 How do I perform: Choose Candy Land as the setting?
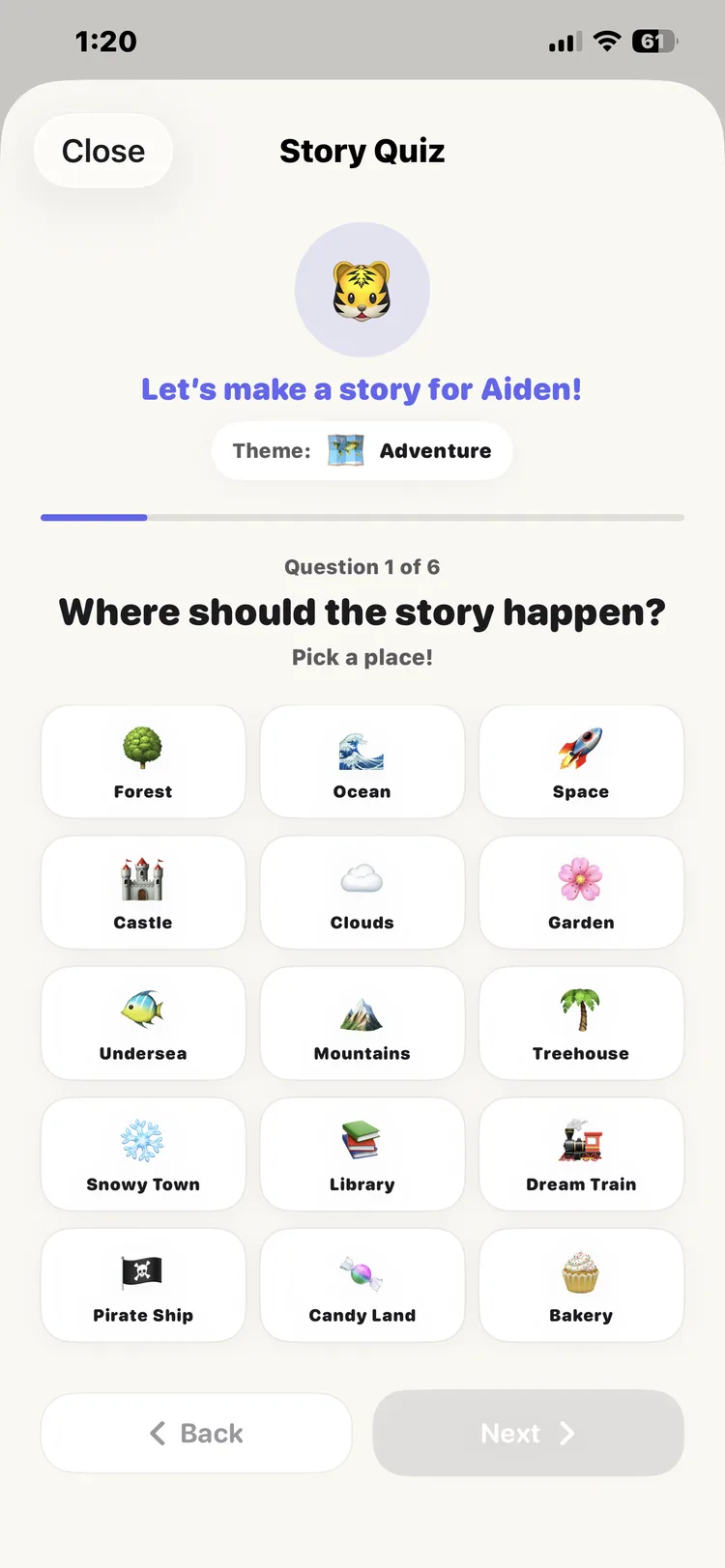362,1285
